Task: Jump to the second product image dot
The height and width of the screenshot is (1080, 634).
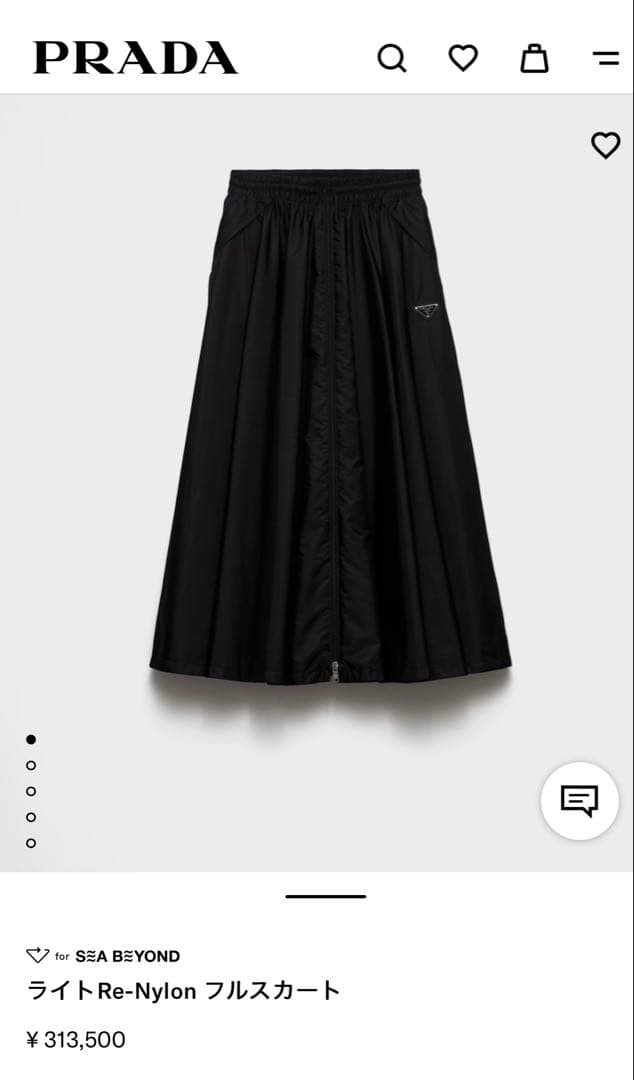Action: (31, 765)
